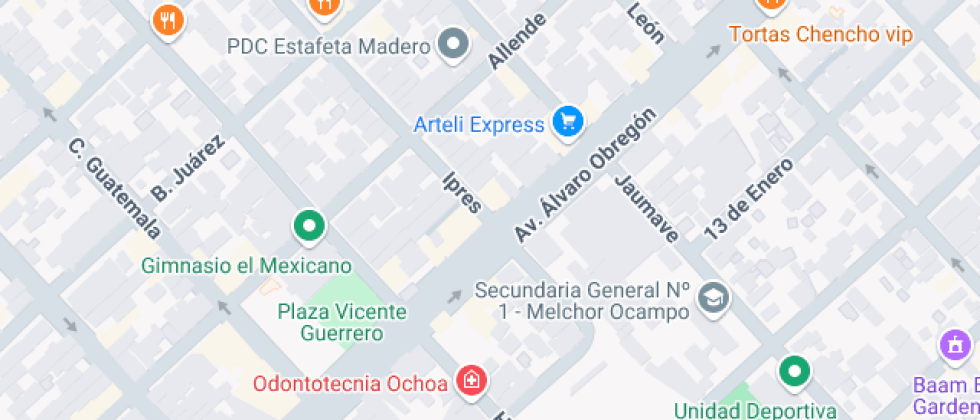Viewport: 980px width, 420px height.
Task: Select the Odontotecnia Ochoa clinic marker
Action: point(470,381)
